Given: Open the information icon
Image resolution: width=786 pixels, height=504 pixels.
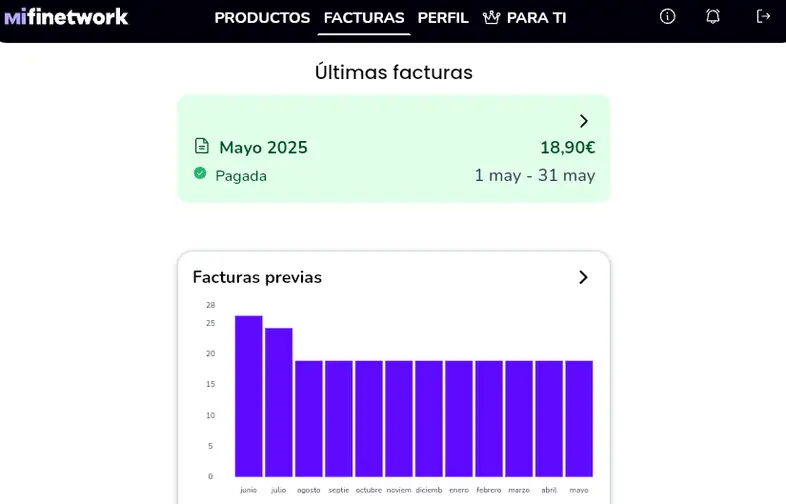Looking at the screenshot, I should (668, 16).
